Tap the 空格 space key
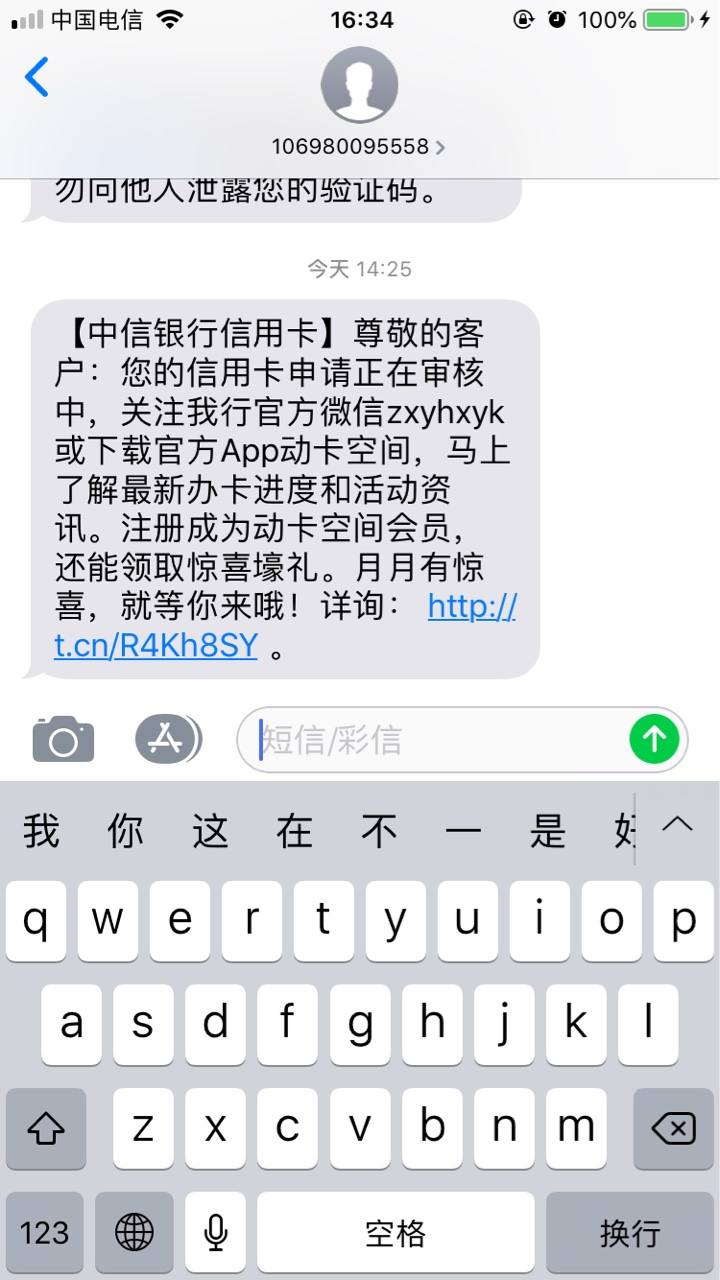 click(395, 1232)
